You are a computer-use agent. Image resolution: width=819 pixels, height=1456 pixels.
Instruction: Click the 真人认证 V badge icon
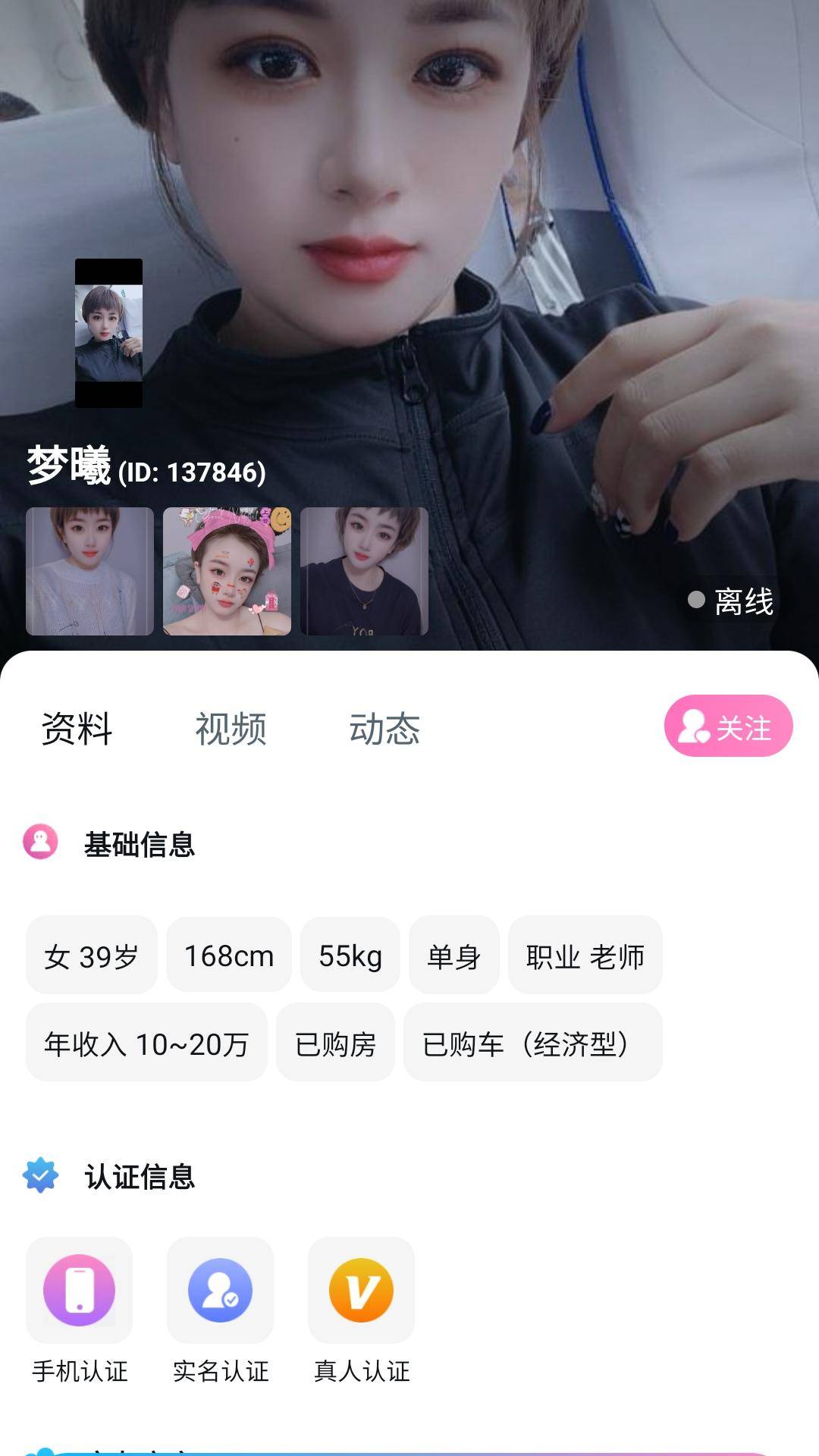(362, 1289)
